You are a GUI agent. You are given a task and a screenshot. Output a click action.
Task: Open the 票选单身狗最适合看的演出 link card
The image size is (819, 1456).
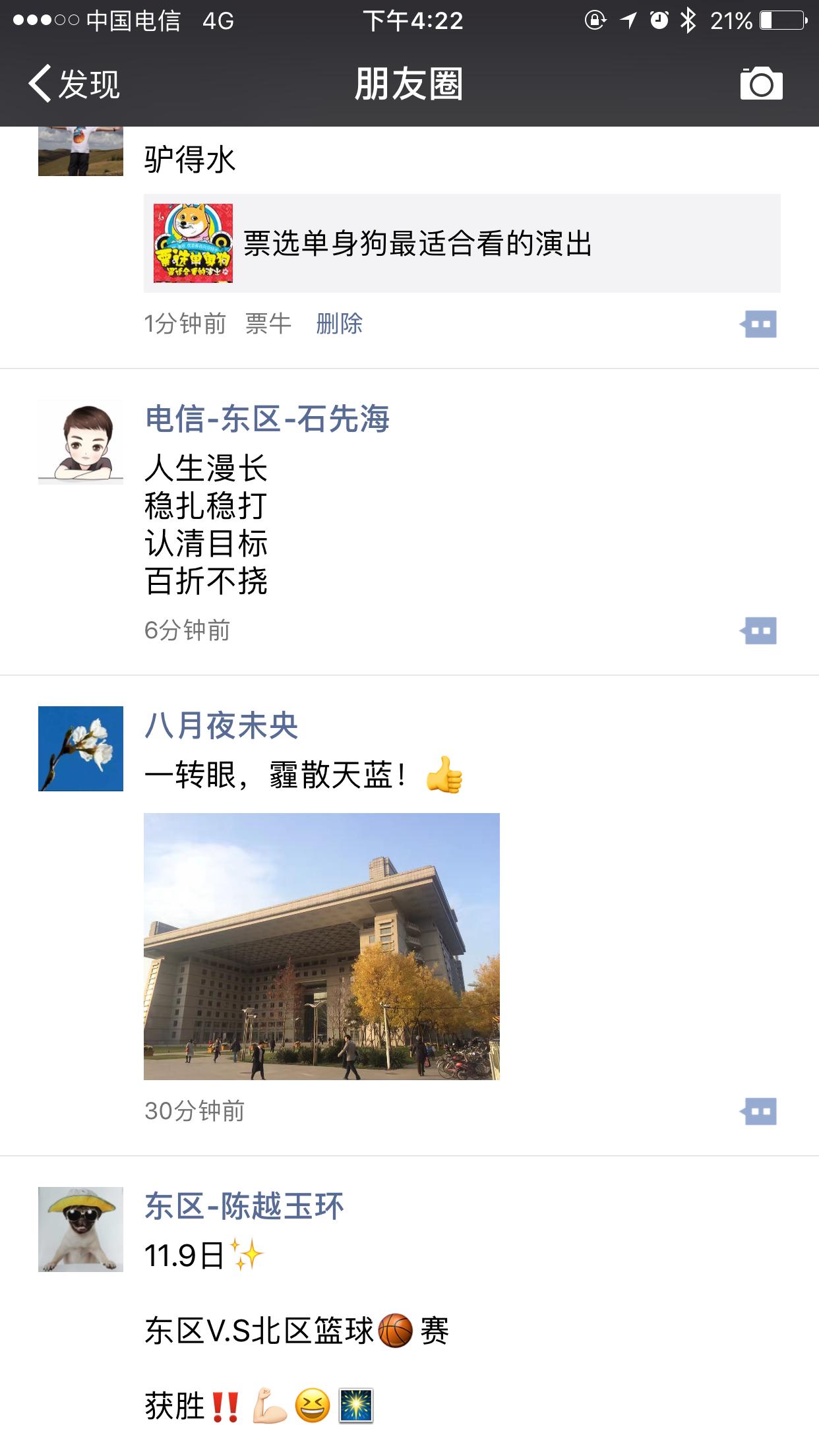pyautogui.click(x=462, y=243)
